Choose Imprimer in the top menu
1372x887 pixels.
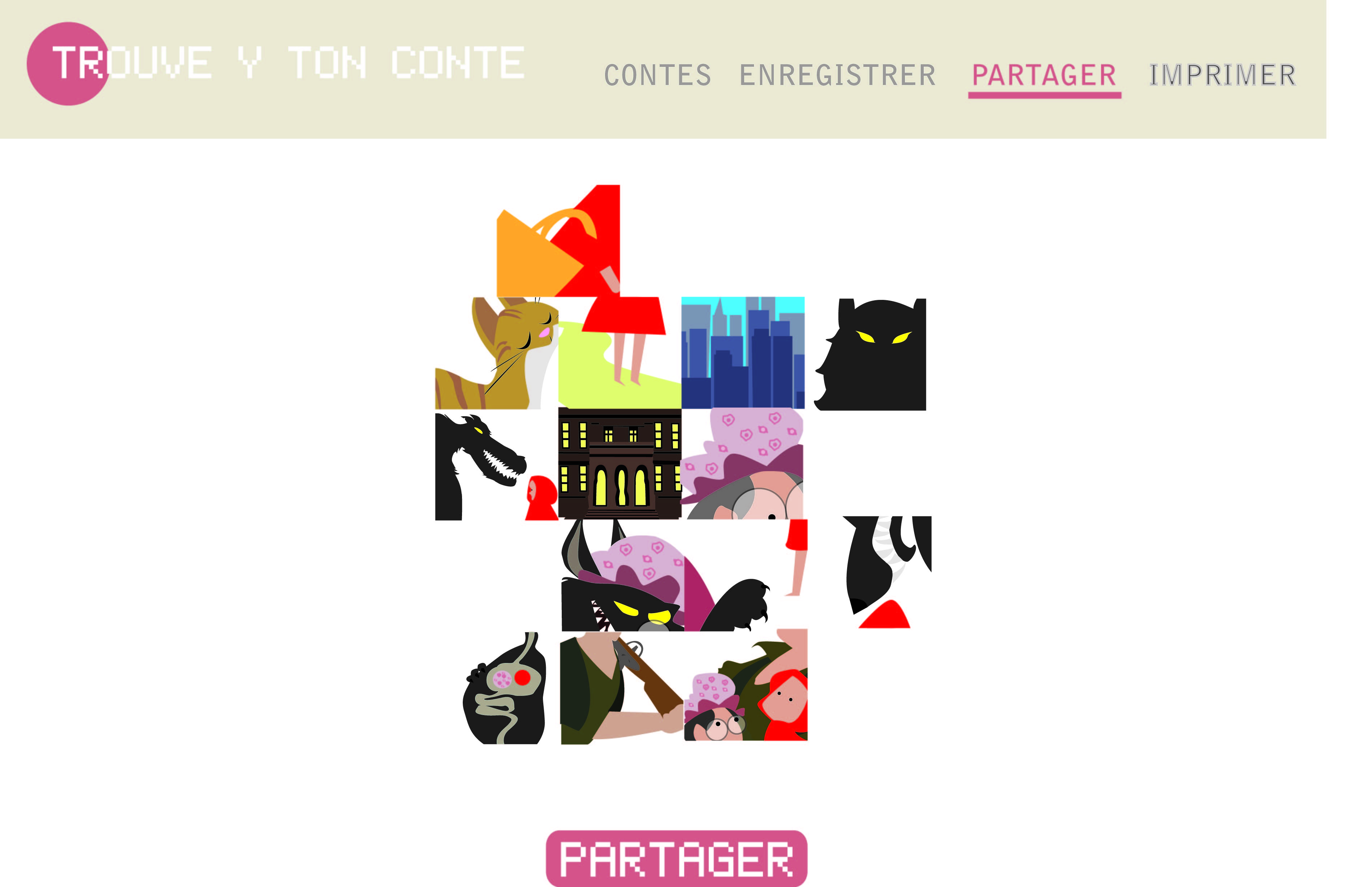[x=1222, y=76]
